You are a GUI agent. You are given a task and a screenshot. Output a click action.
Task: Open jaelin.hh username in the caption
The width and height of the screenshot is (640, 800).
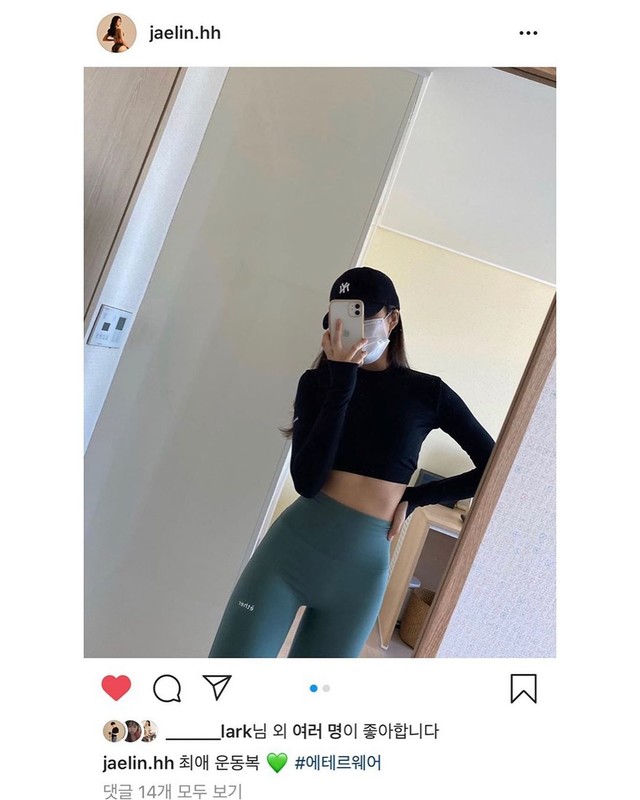138,763
